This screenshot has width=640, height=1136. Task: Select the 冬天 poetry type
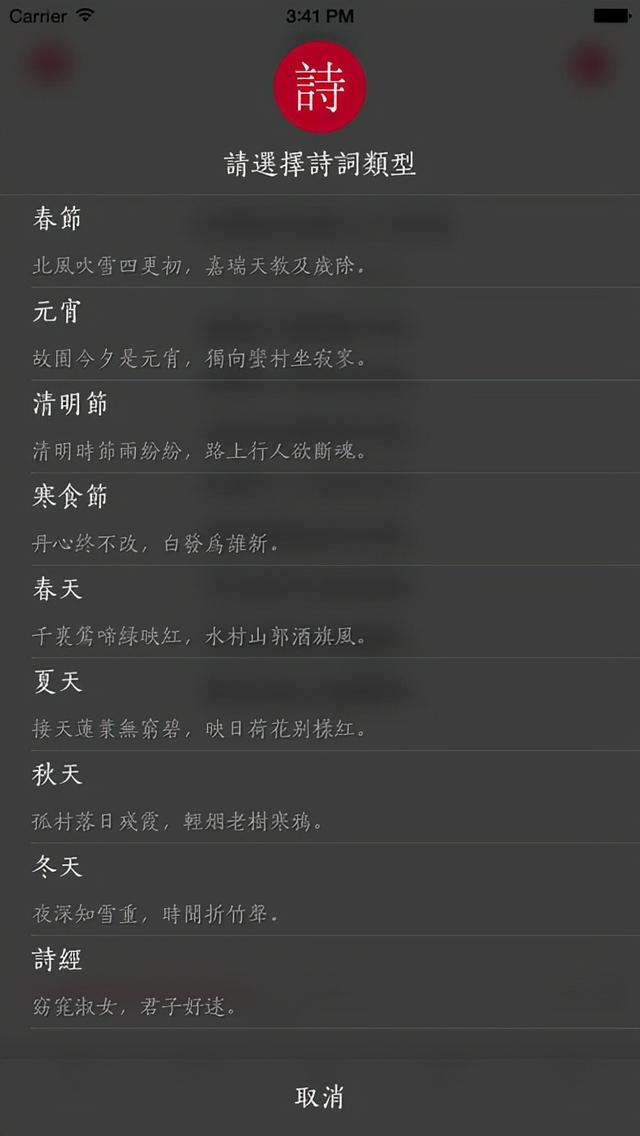click(x=320, y=889)
